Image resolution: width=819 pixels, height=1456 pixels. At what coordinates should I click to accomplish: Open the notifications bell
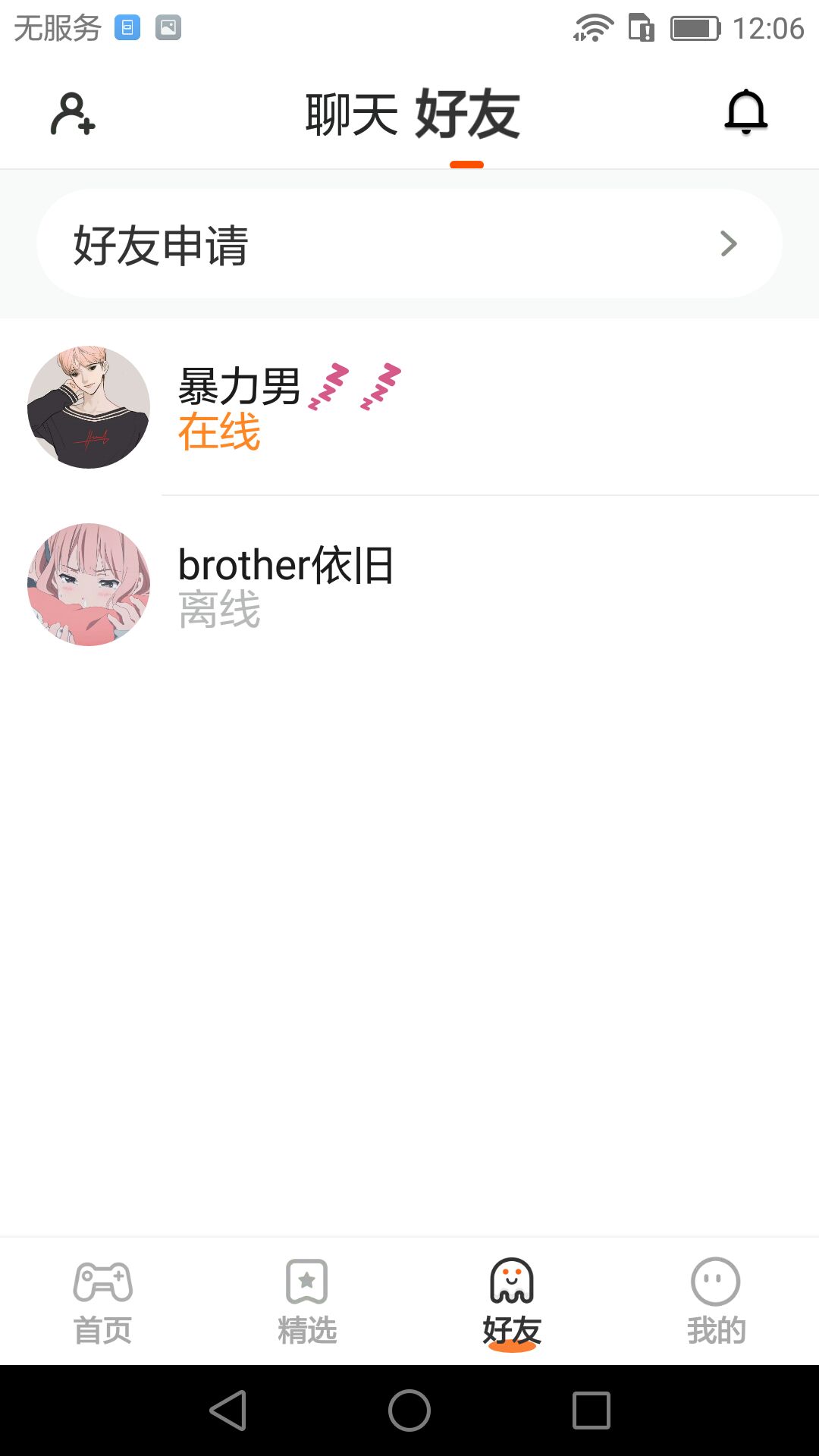tap(746, 112)
